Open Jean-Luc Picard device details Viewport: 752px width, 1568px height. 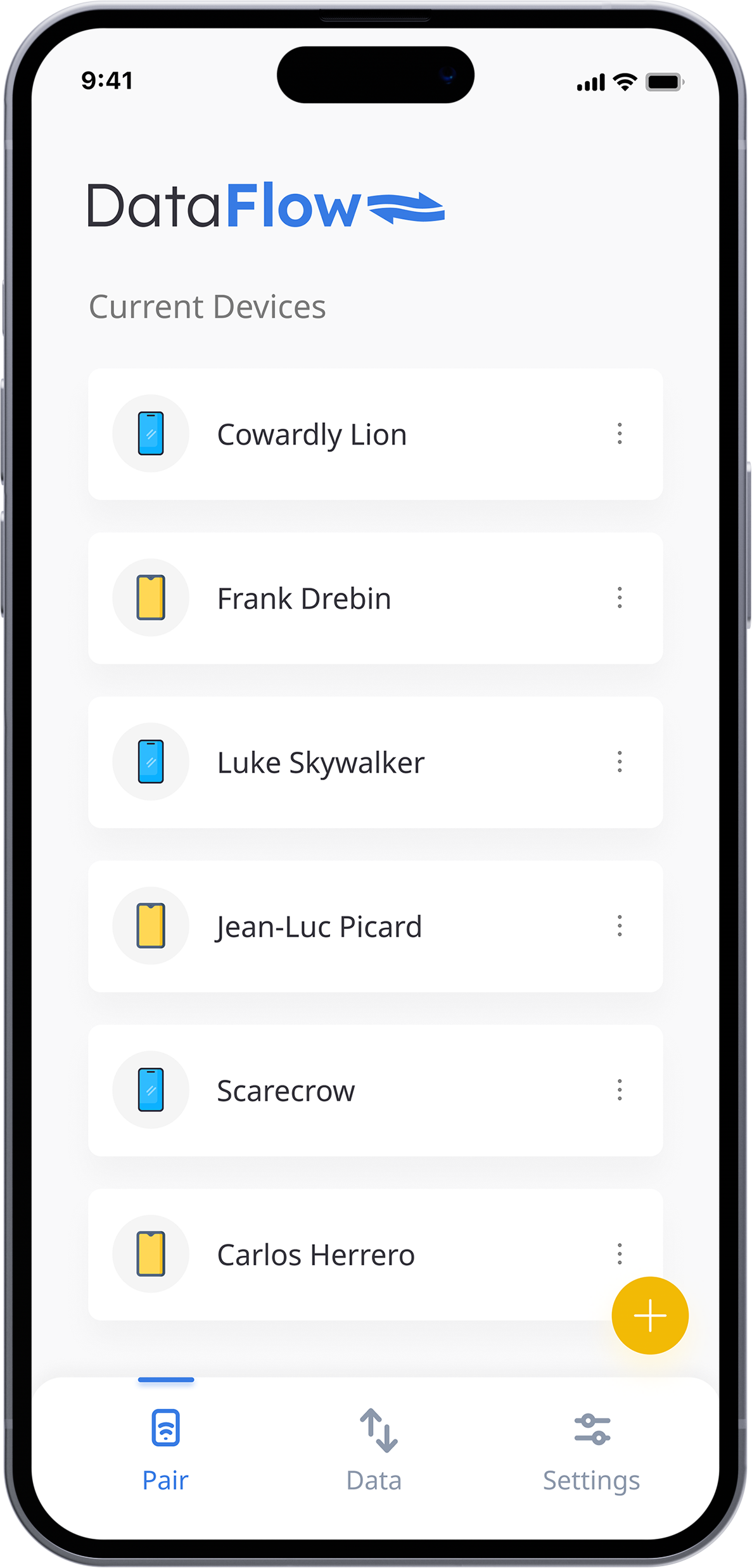[x=319, y=926]
